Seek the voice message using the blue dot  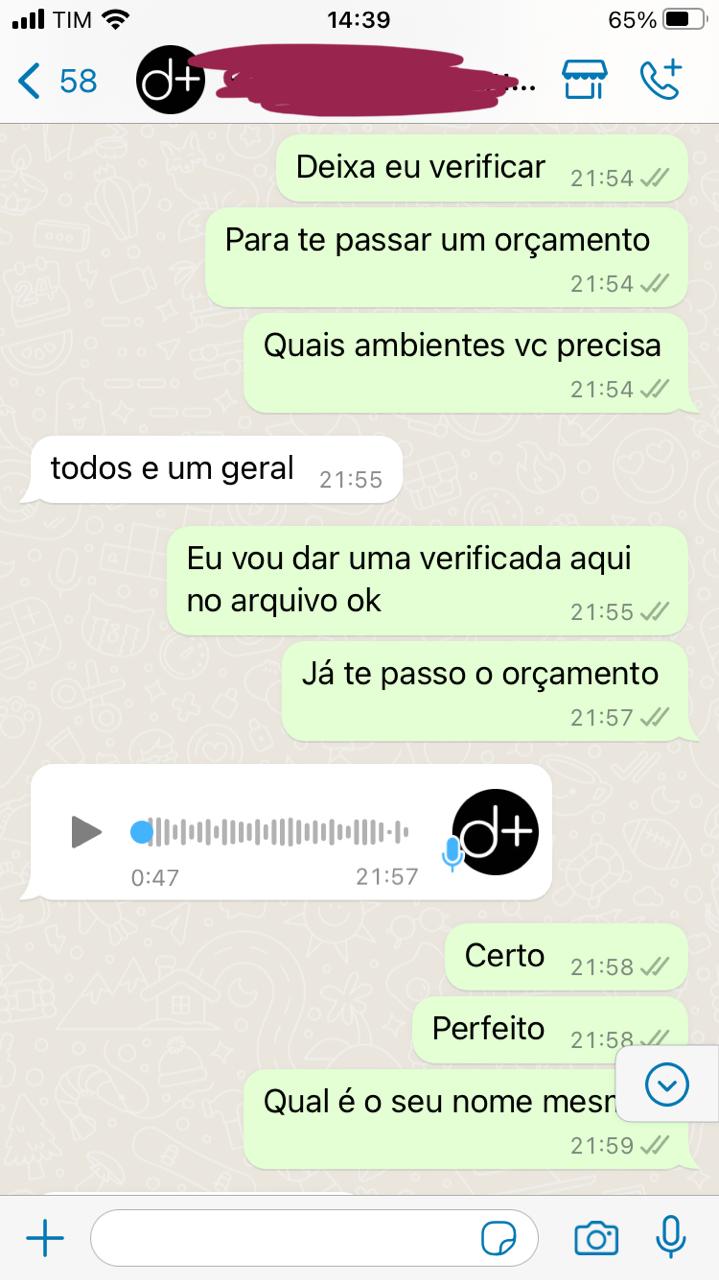142,831
